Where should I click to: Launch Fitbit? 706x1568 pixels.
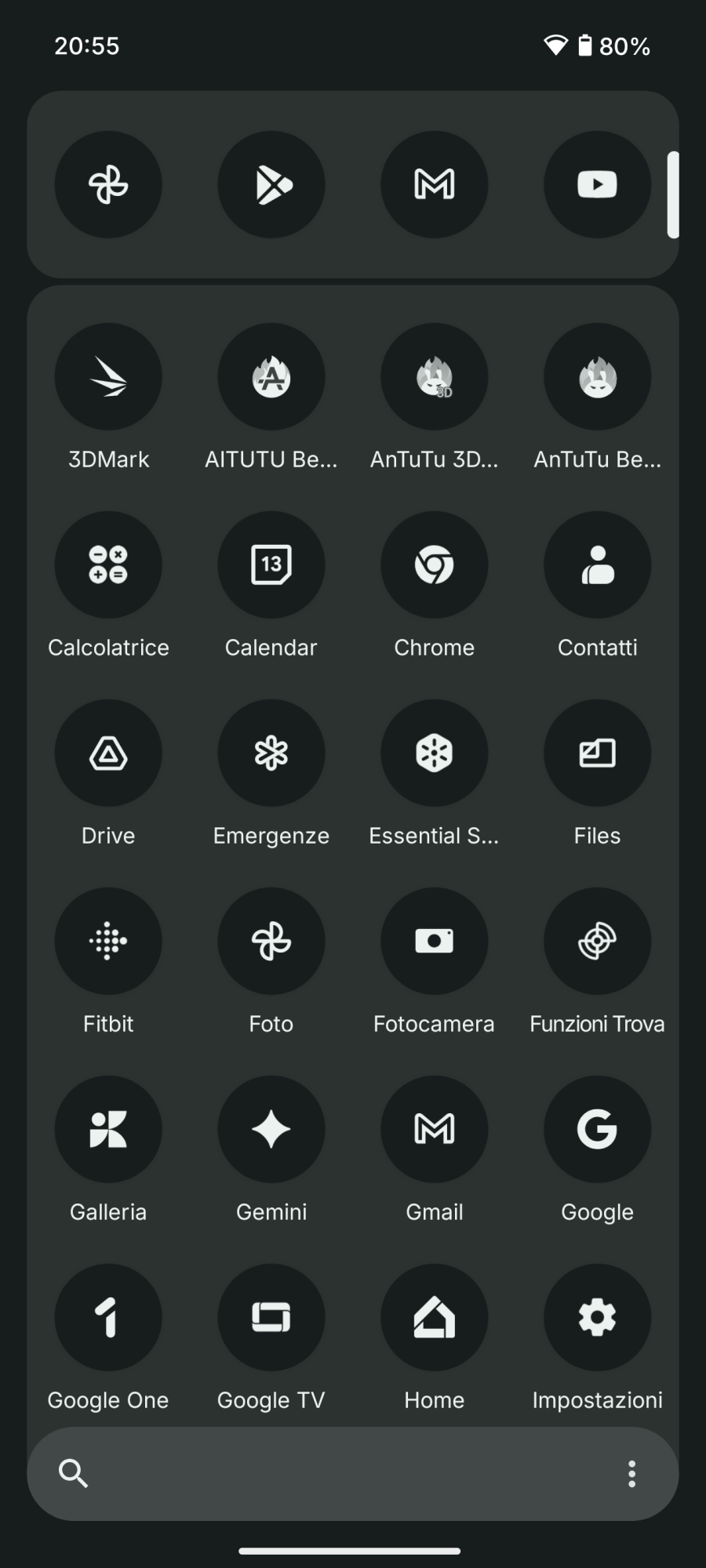(108, 942)
